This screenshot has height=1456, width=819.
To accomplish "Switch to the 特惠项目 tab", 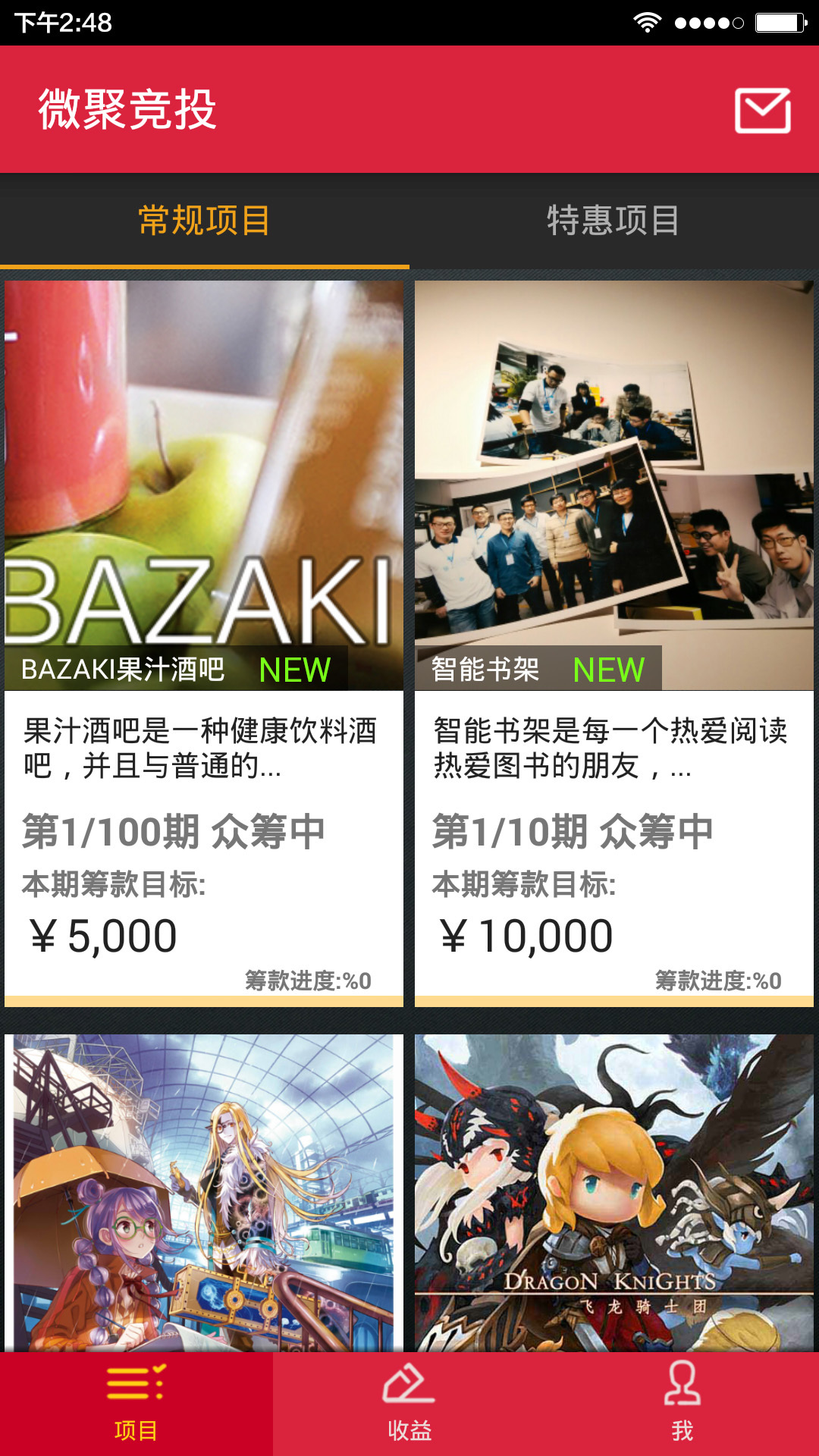I will point(614,222).
